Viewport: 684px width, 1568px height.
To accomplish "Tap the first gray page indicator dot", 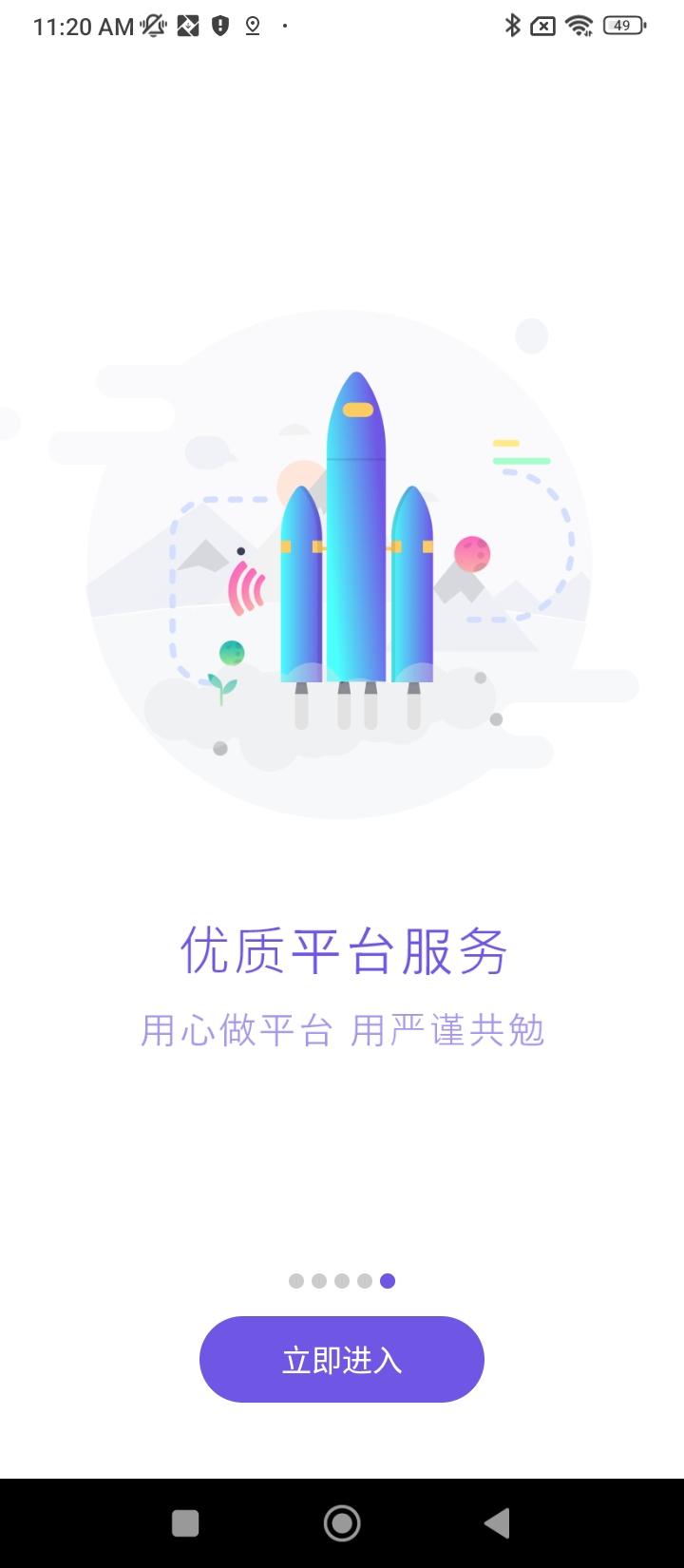I will point(296,1280).
